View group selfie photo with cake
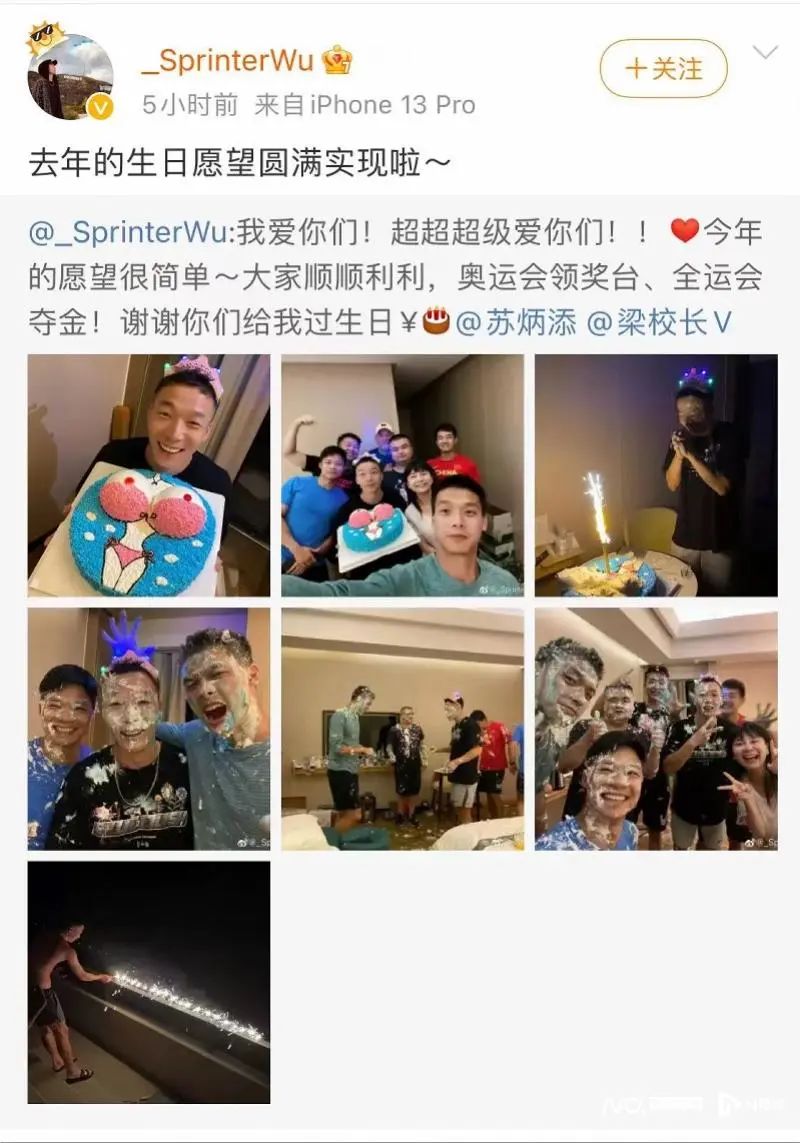The image size is (800, 1143). coord(402,476)
